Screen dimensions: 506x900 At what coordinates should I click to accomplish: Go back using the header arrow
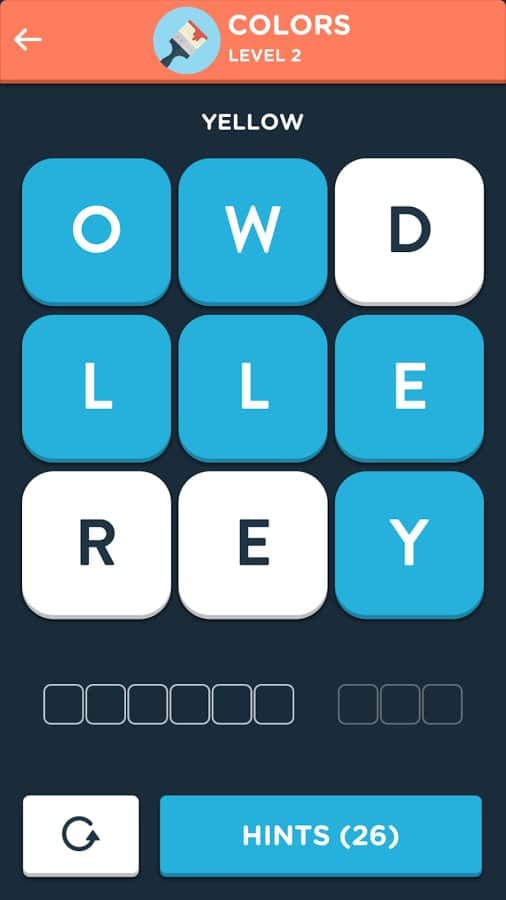point(28,40)
